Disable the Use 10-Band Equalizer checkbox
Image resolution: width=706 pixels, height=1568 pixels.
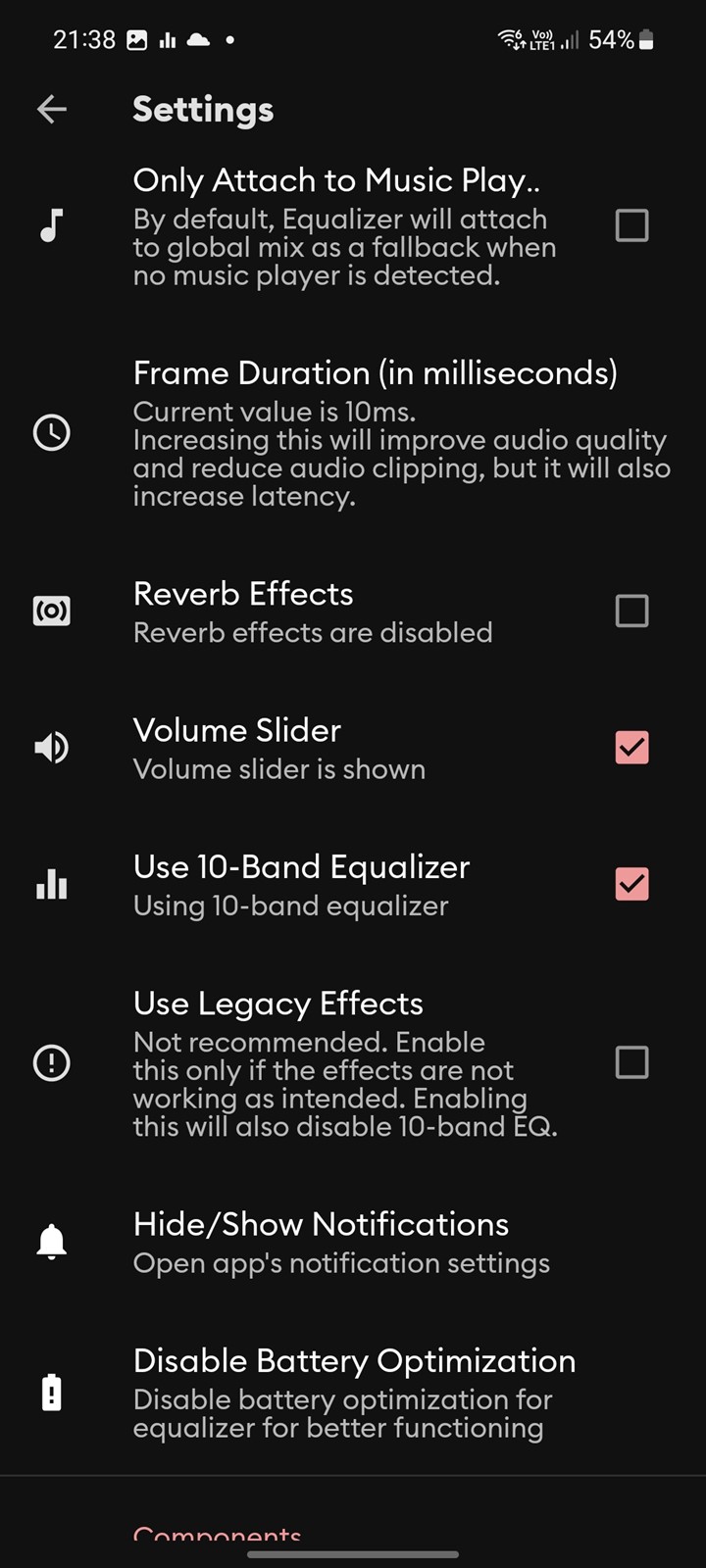pyautogui.click(x=631, y=884)
